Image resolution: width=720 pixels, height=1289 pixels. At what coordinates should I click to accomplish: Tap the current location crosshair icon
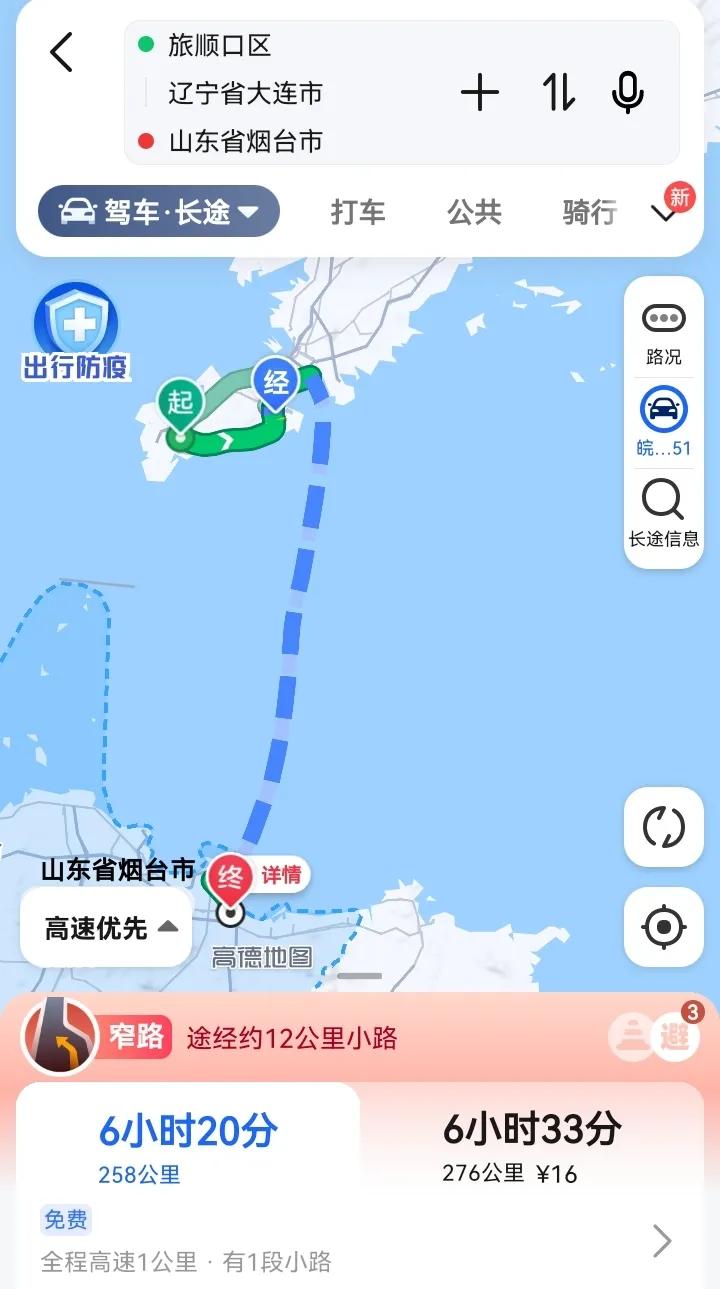(663, 927)
